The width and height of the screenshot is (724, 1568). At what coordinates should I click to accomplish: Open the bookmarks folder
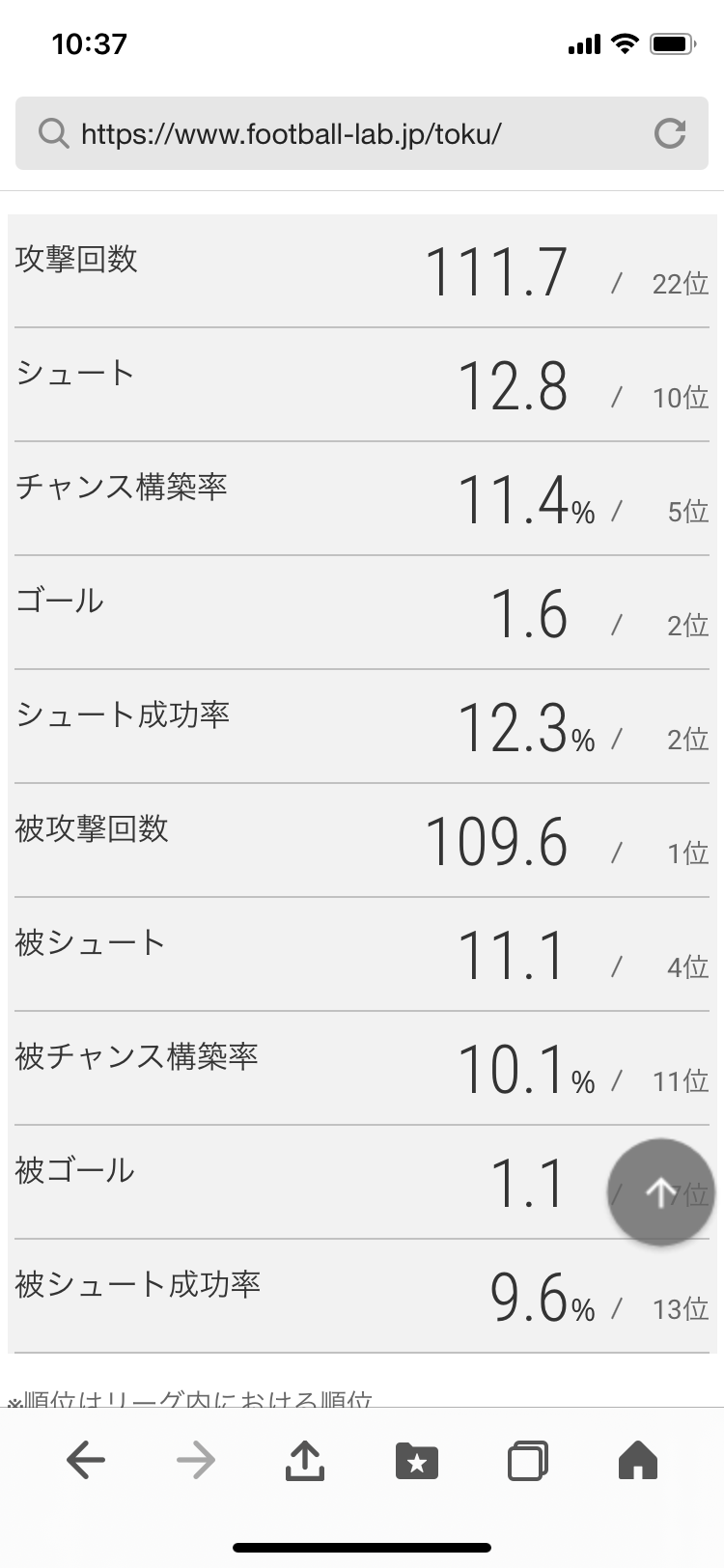point(417,1460)
